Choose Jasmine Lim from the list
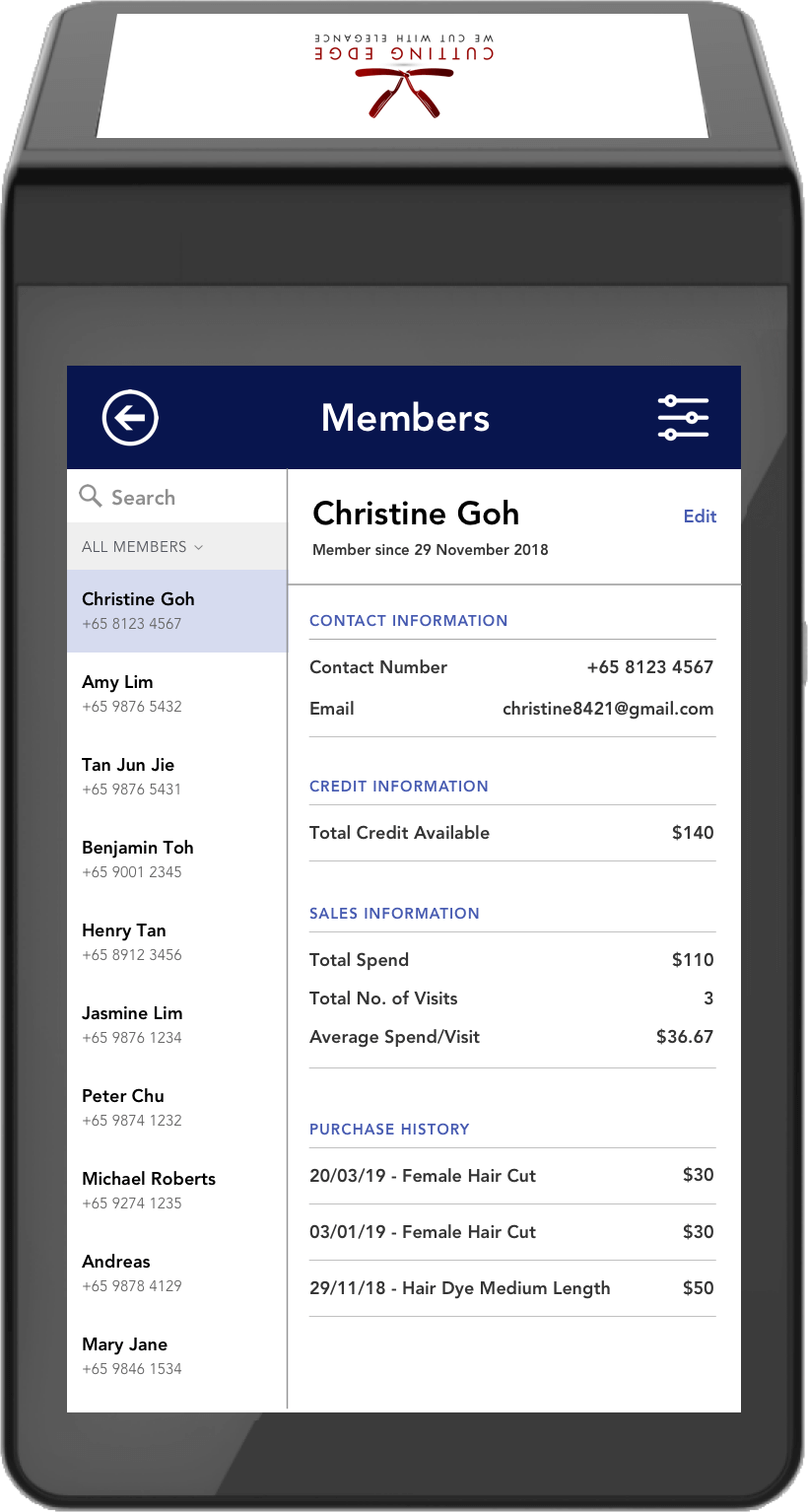This screenshot has width=808, height=1512. pyautogui.click(x=177, y=1024)
